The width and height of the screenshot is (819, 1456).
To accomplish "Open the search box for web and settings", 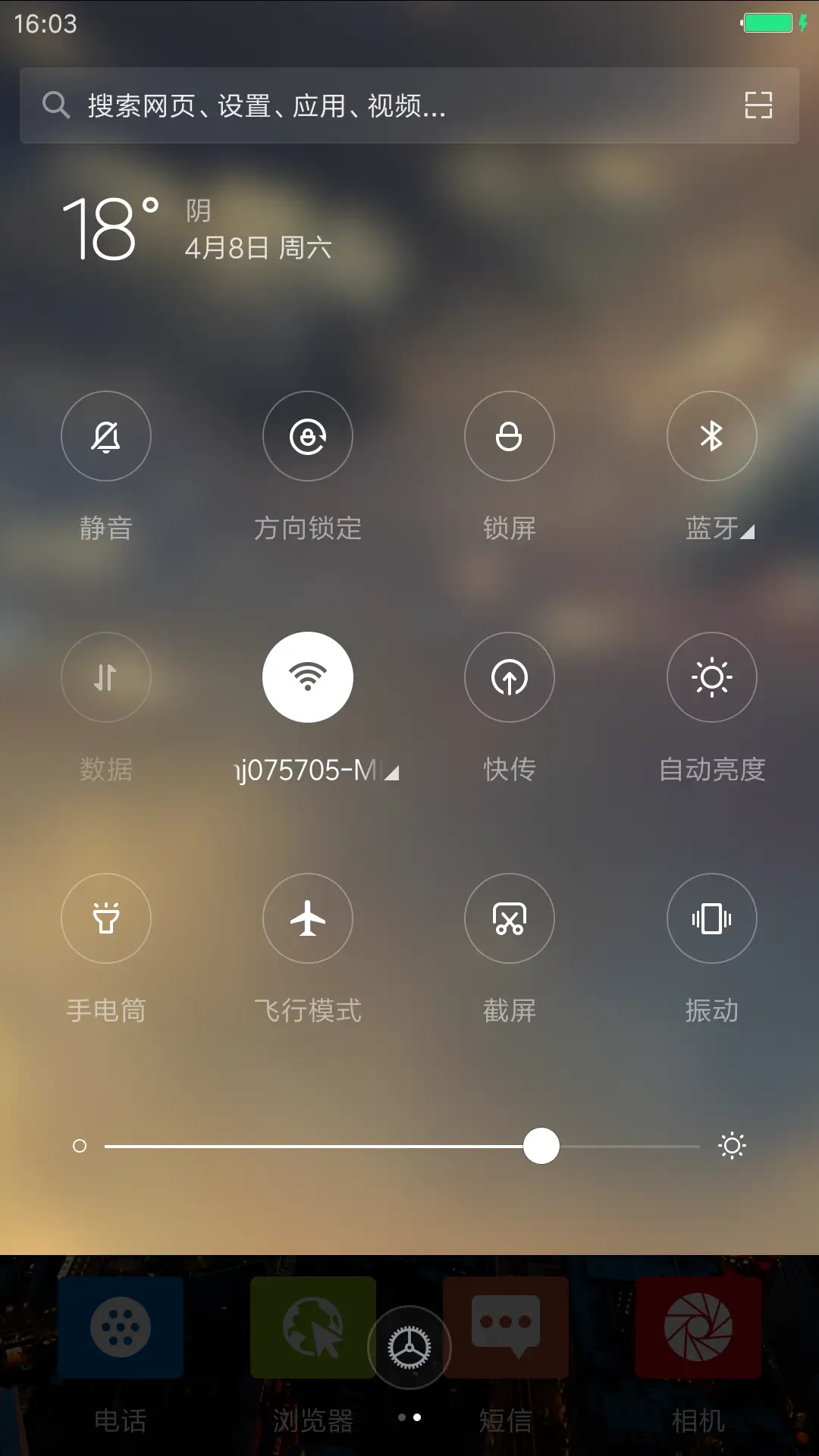I will pyautogui.click(x=379, y=105).
